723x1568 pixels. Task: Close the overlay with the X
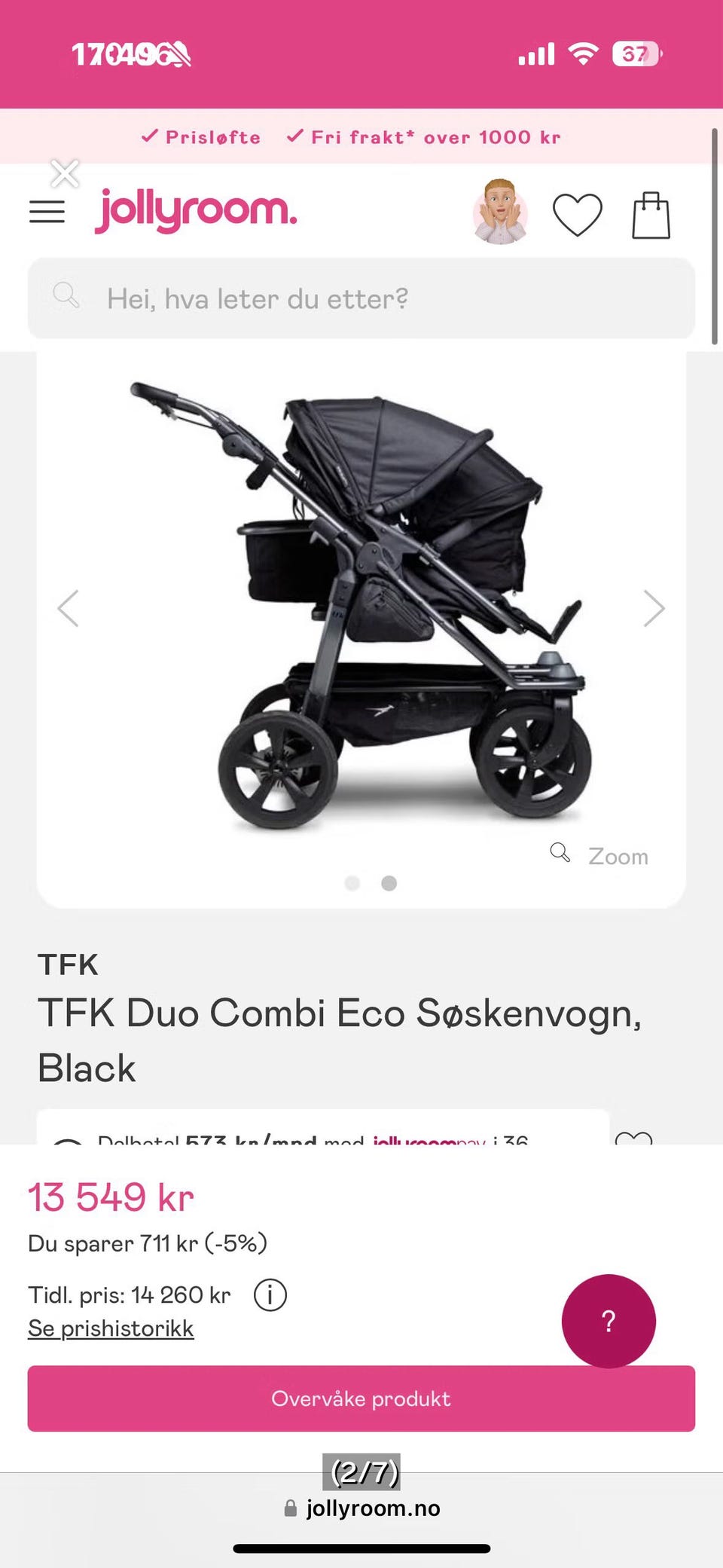tap(65, 173)
